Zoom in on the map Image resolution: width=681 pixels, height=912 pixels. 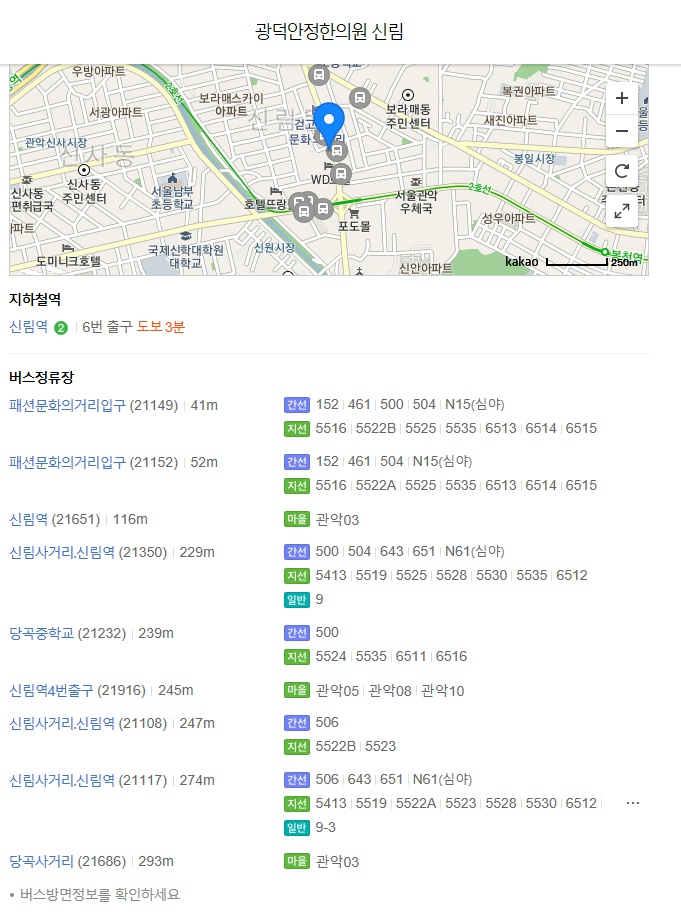(622, 98)
